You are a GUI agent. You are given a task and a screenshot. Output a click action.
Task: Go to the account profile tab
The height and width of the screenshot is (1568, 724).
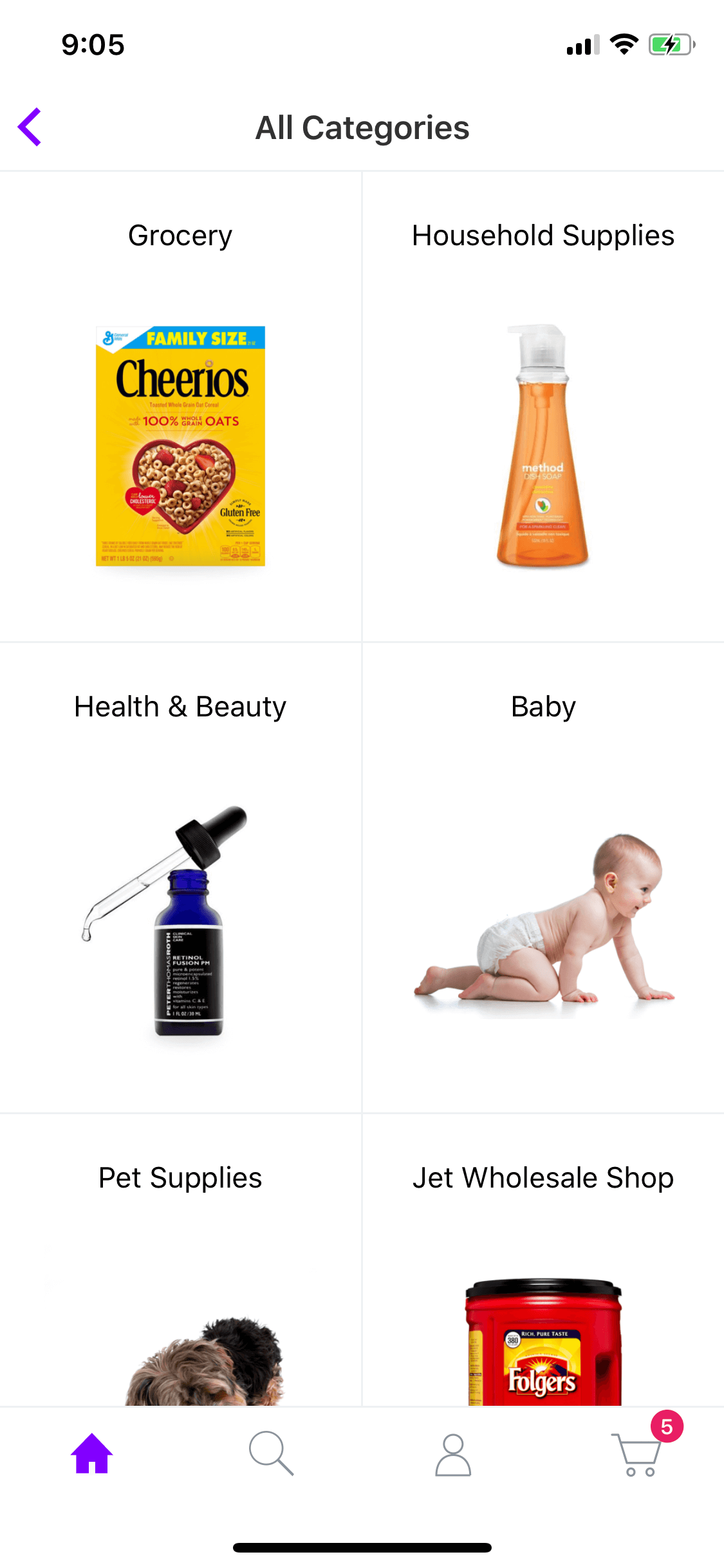coord(453,1454)
